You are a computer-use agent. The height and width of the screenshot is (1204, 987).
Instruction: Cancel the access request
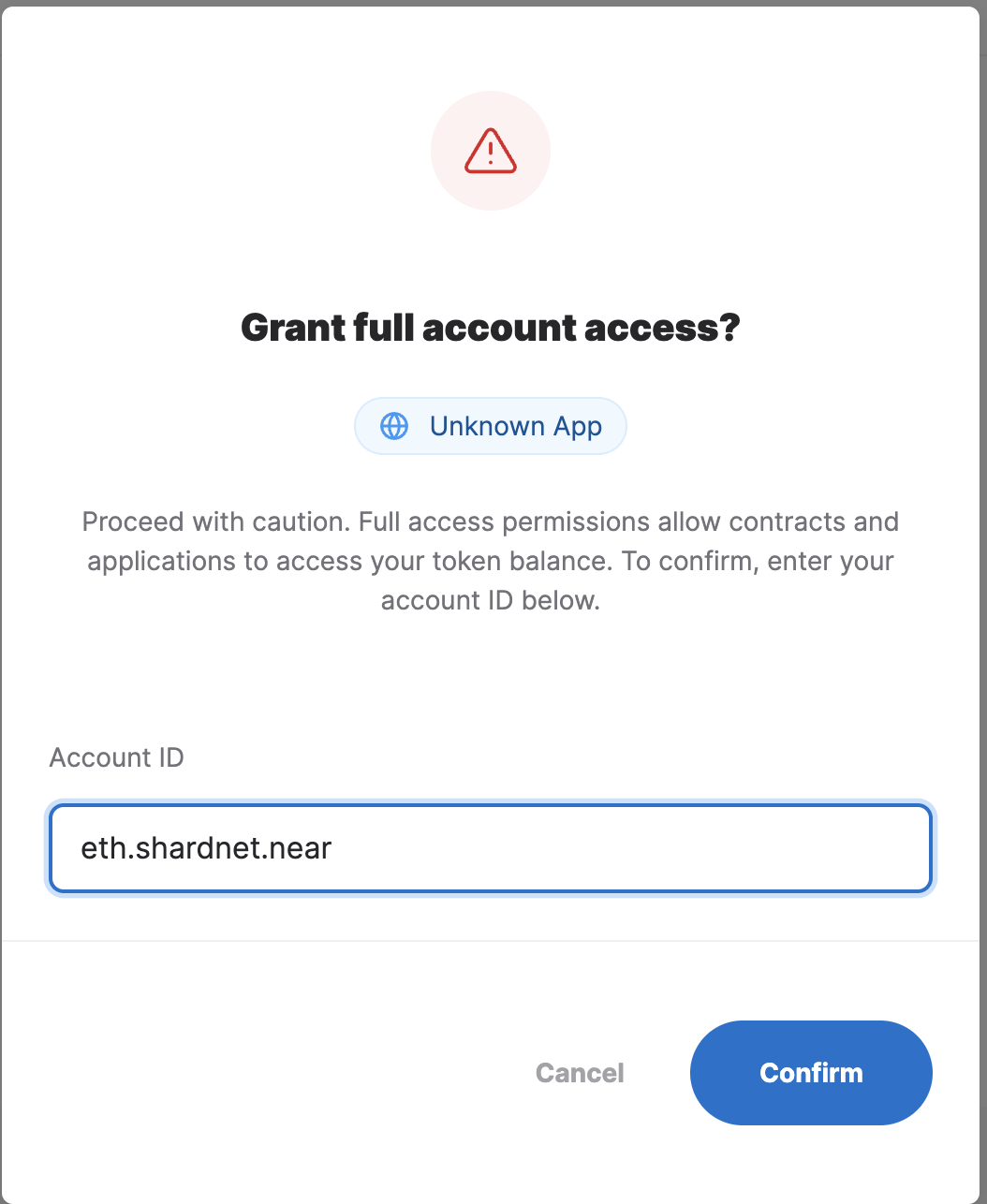tap(580, 1073)
